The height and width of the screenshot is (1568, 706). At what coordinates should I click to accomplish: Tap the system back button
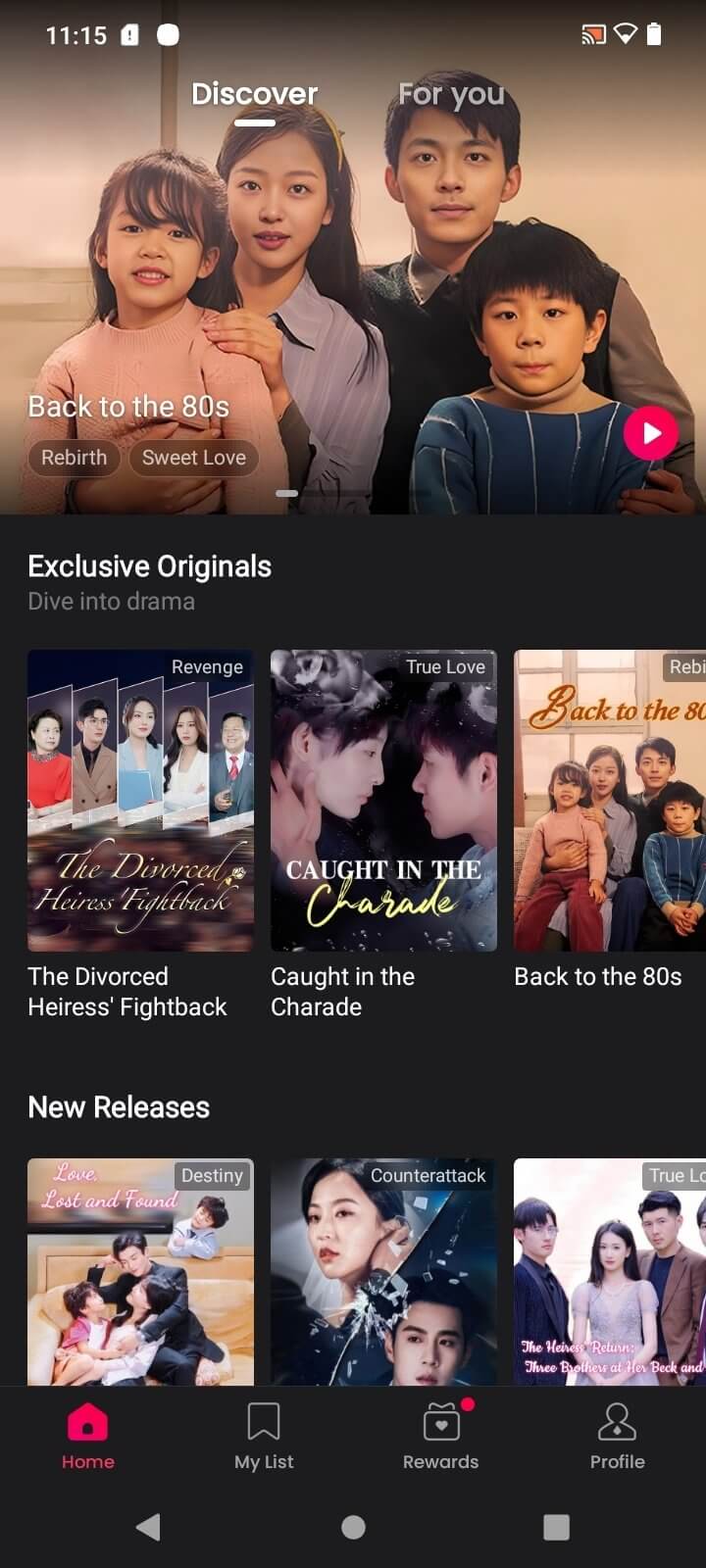pyautogui.click(x=148, y=1527)
